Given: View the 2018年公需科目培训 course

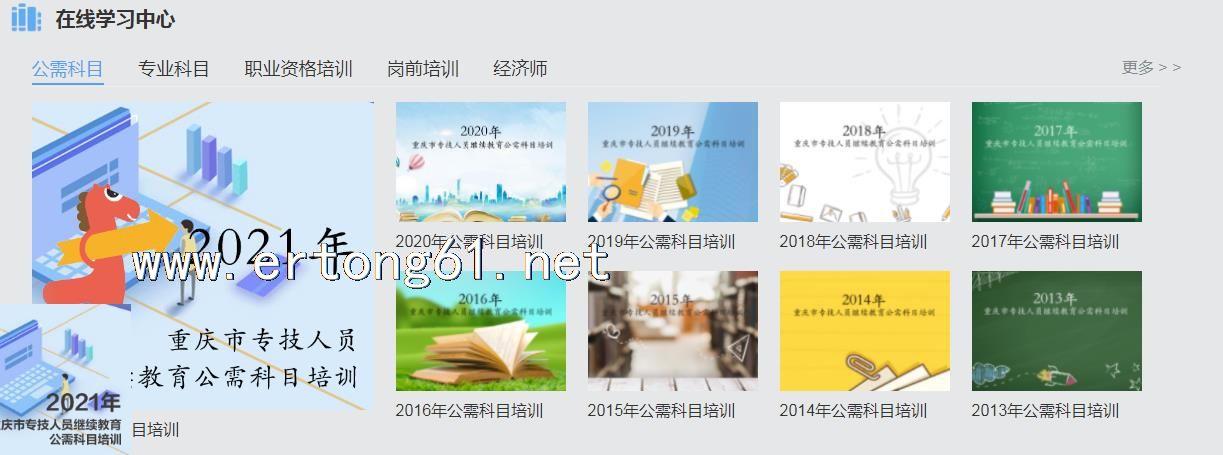Looking at the screenshot, I should click(x=864, y=162).
